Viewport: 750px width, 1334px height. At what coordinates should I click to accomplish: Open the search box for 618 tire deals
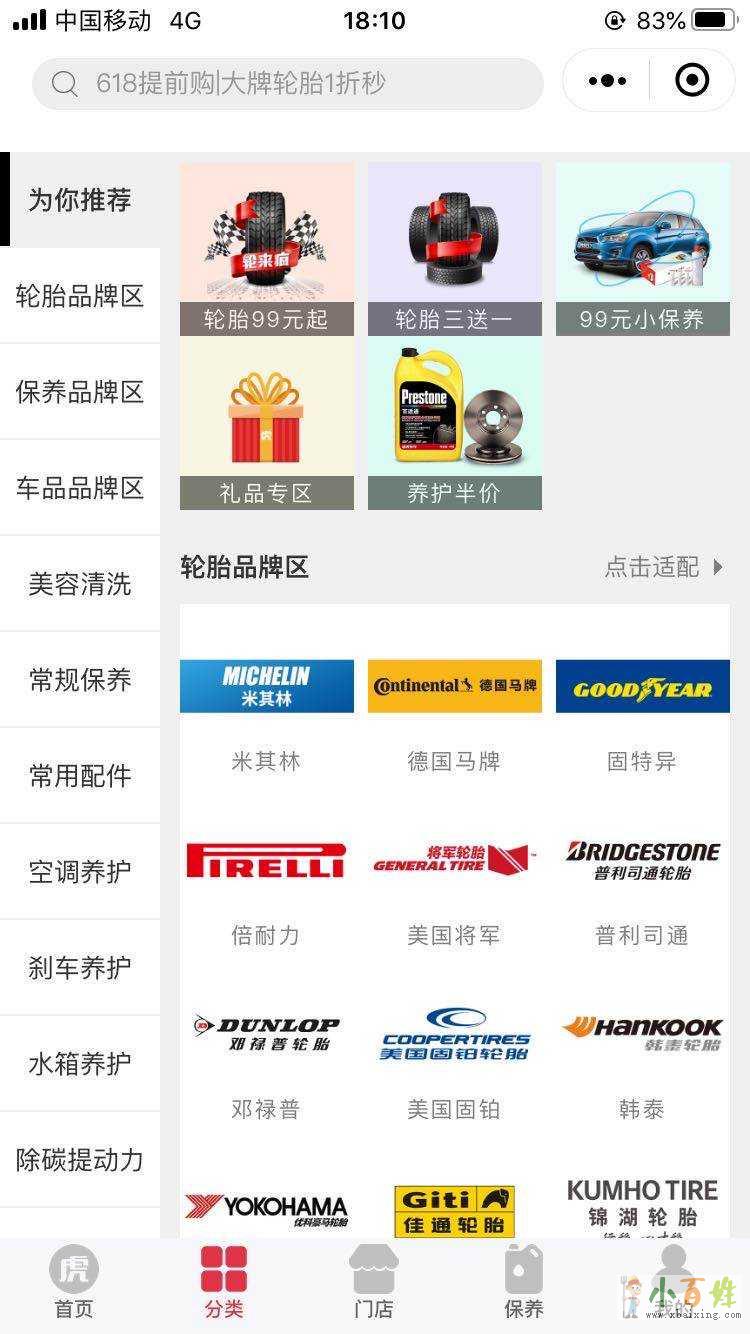(288, 83)
